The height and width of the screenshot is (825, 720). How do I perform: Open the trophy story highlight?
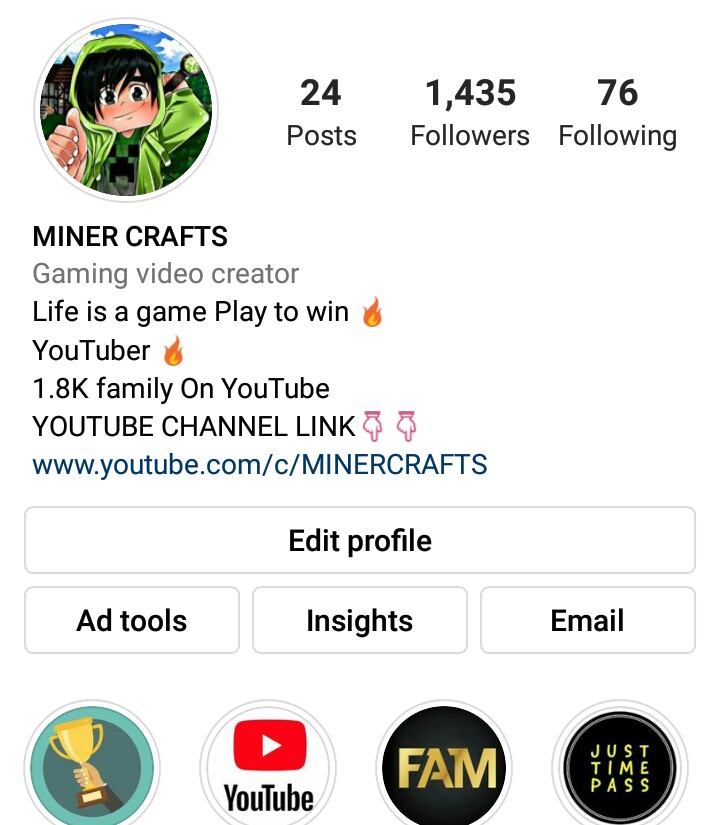click(x=92, y=764)
